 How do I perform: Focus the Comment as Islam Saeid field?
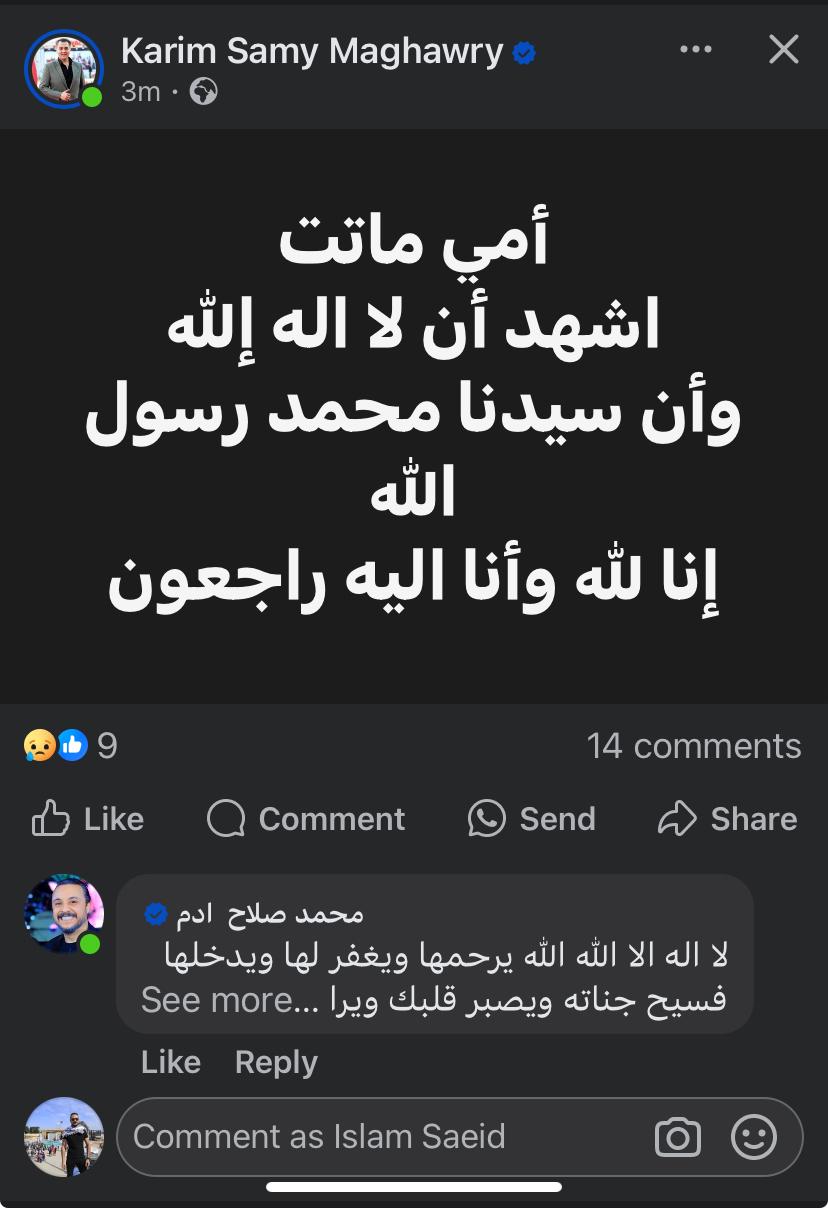point(380,1136)
